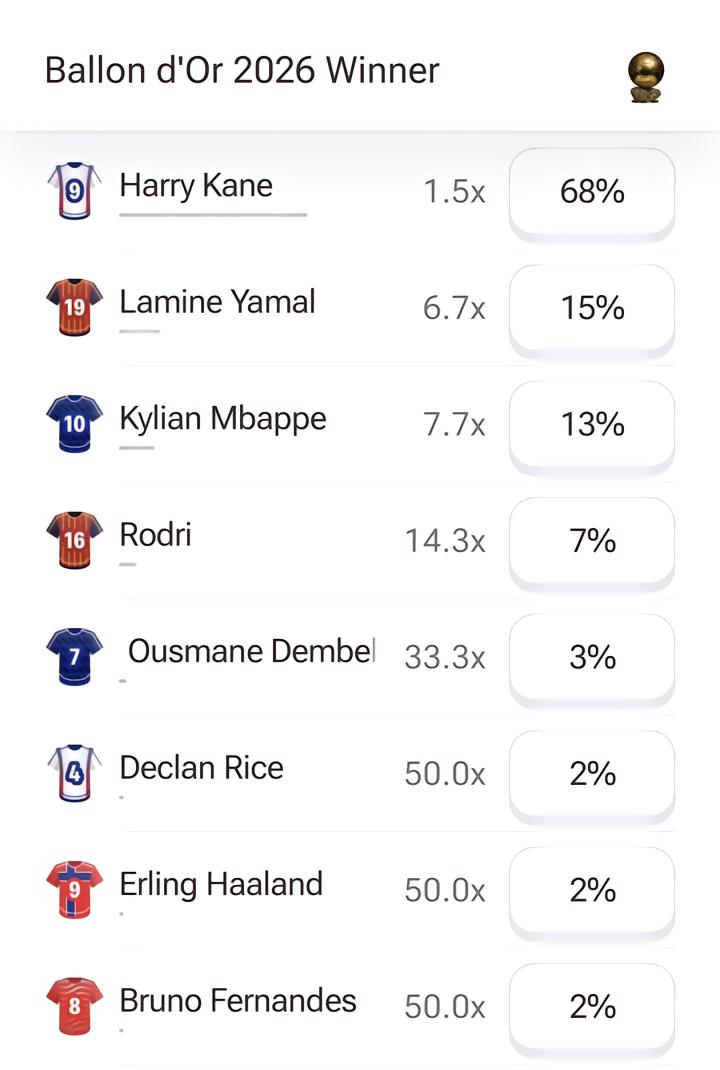The height and width of the screenshot is (1070, 720).
Task: Pick the 15% button for Lamine Yamal
Action: 592,308
